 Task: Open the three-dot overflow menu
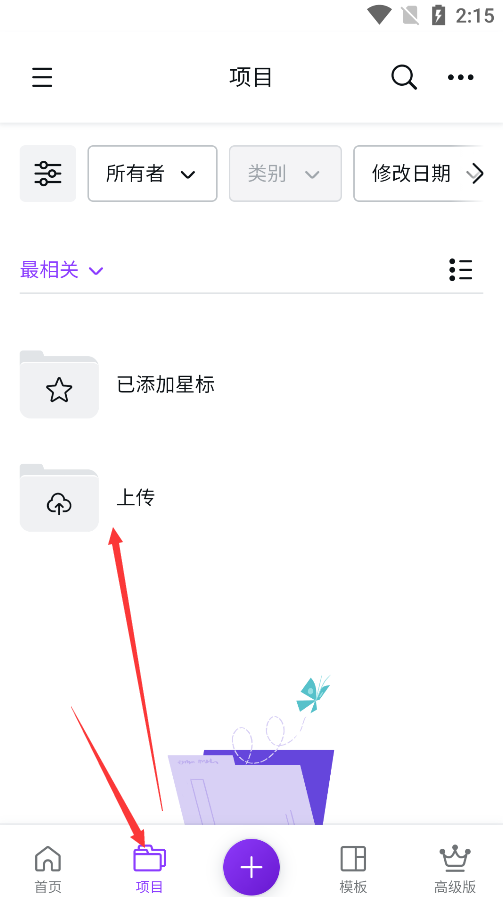[461, 77]
